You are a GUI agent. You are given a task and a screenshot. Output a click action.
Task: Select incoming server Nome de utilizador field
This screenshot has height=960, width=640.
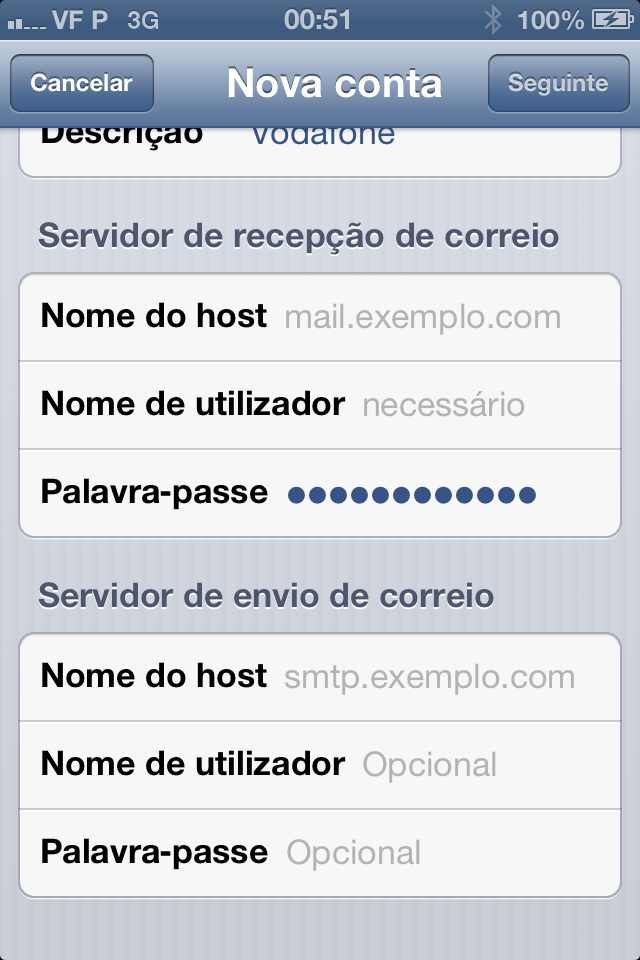click(x=442, y=405)
